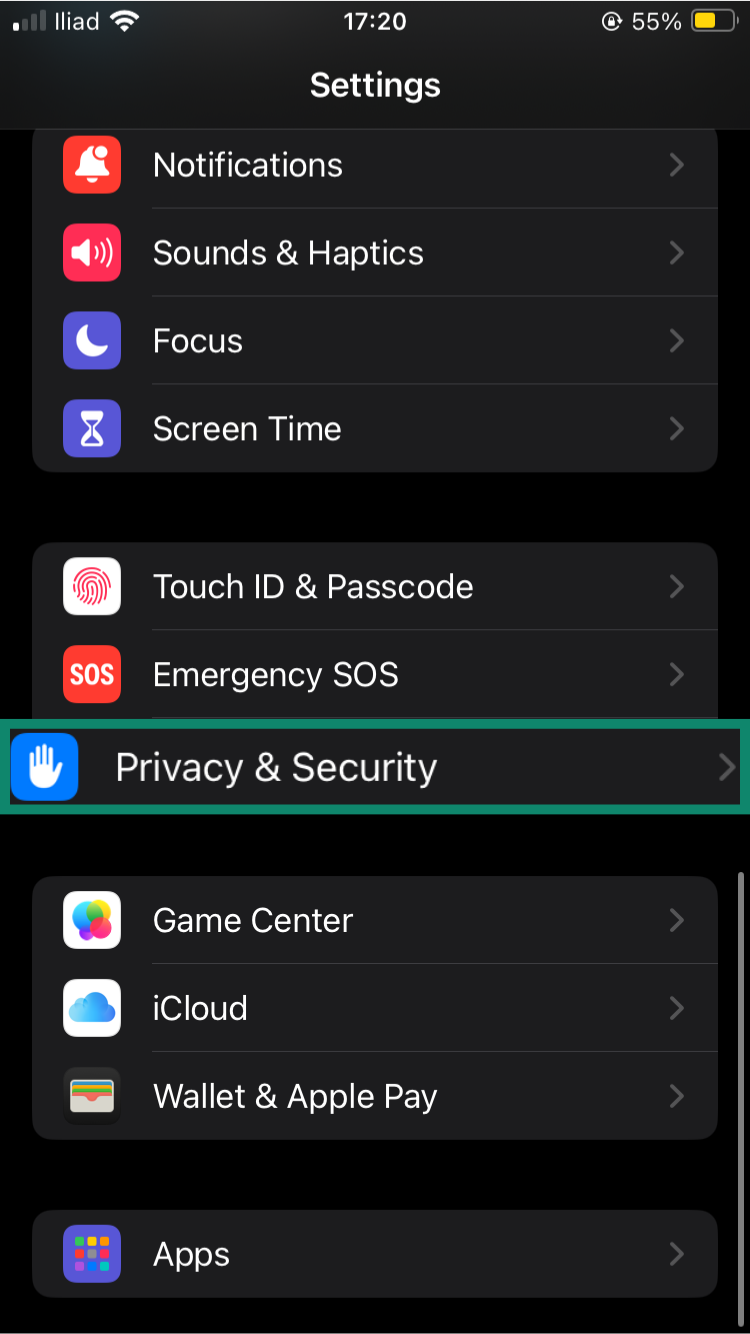Click the red SOS icon
Viewport: 750px width, 1334px height.
click(x=91, y=674)
